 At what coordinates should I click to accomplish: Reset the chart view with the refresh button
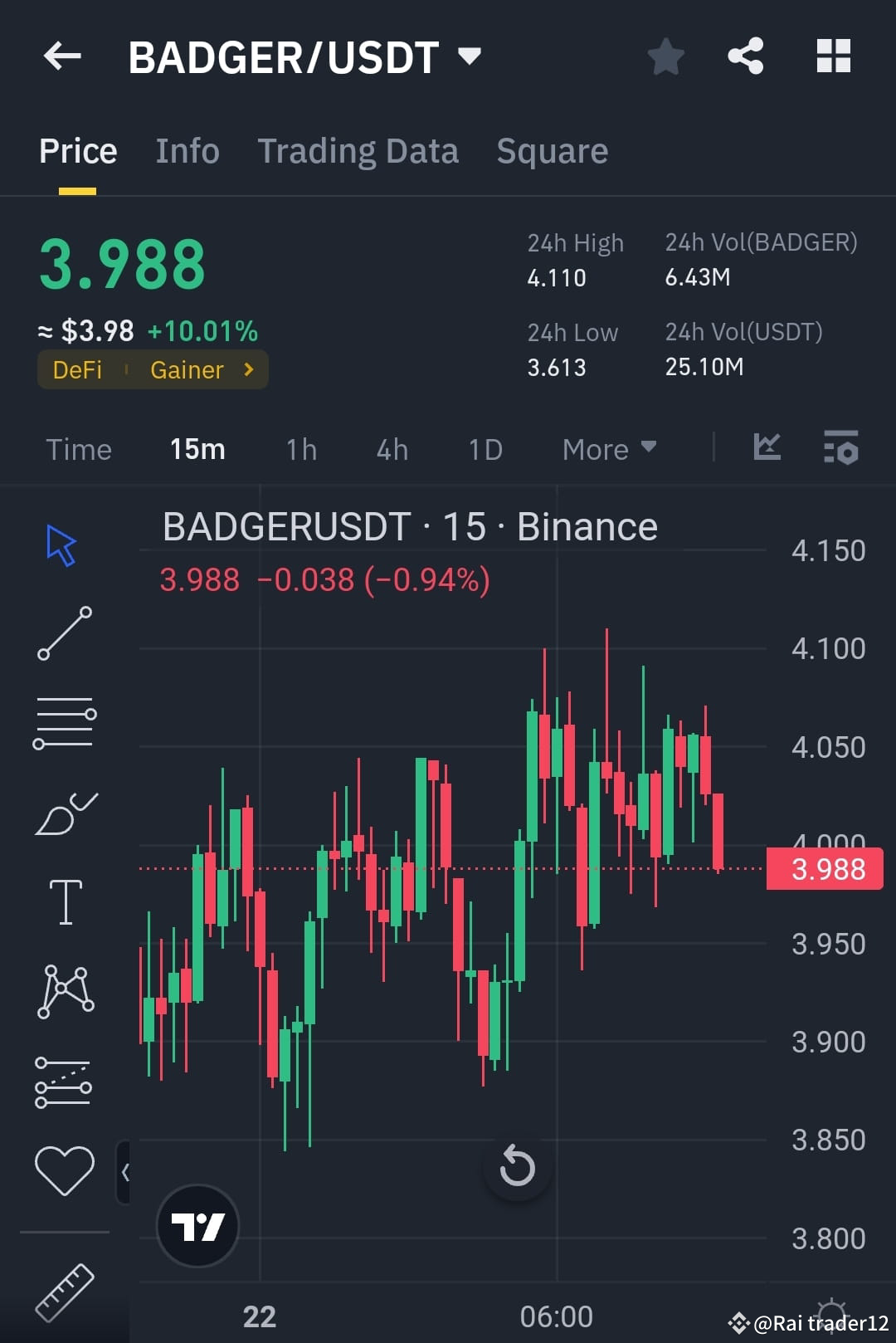(x=518, y=1166)
